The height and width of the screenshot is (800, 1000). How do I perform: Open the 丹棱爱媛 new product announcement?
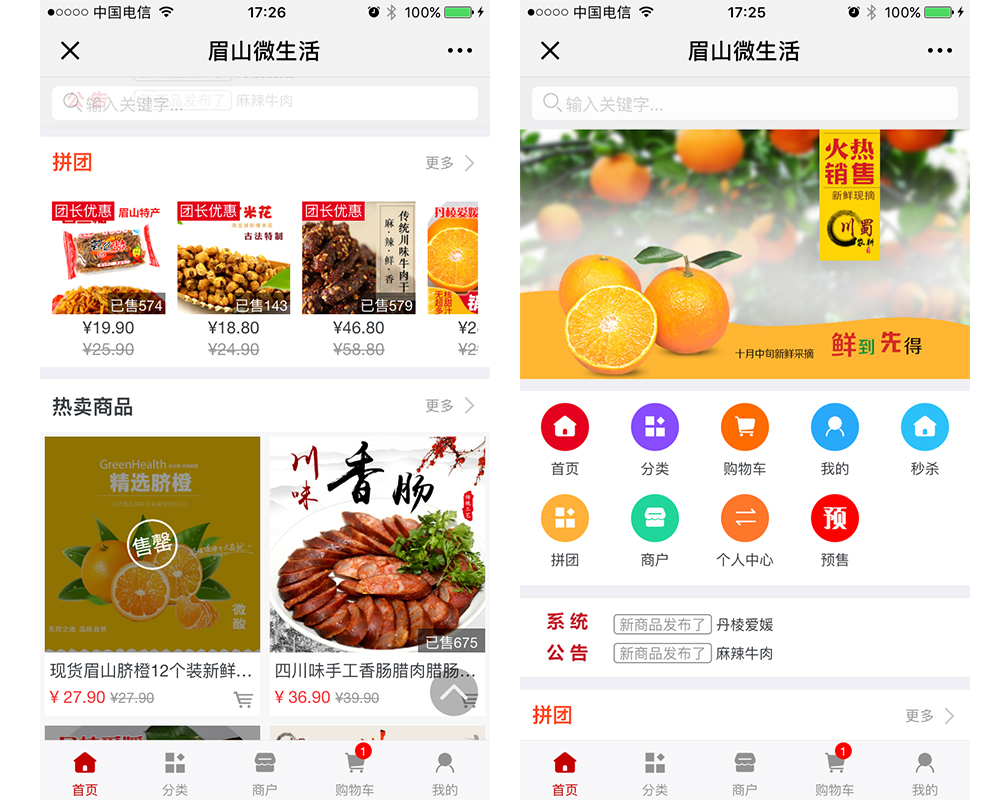click(x=744, y=624)
